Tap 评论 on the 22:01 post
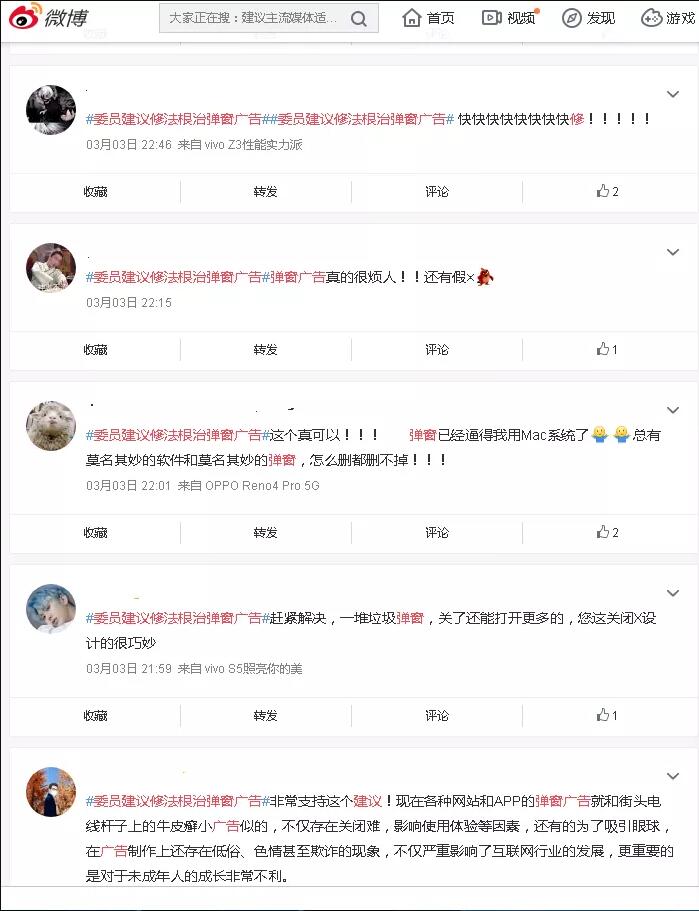The image size is (699, 911). 437,532
